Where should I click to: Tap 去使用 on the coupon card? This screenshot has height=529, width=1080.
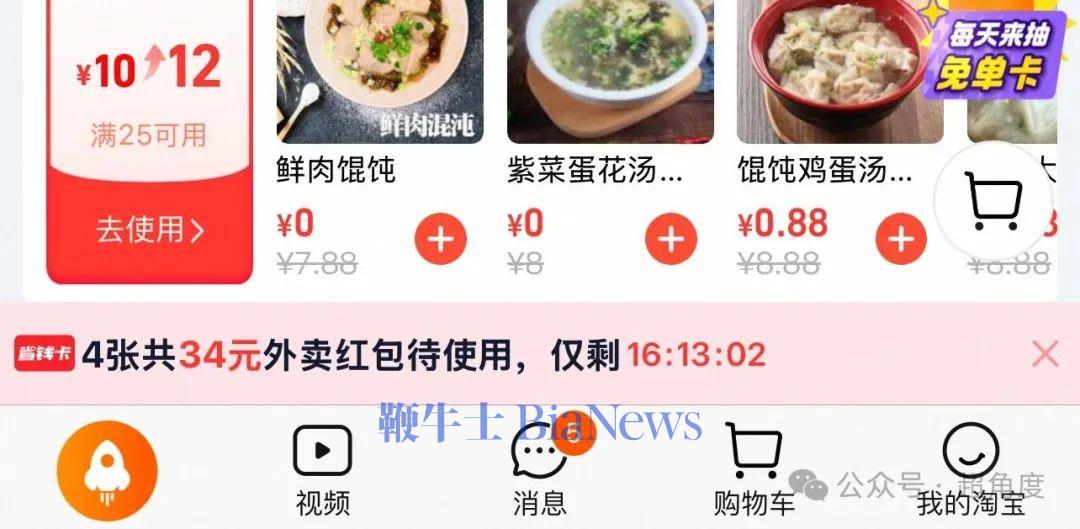click(x=150, y=230)
